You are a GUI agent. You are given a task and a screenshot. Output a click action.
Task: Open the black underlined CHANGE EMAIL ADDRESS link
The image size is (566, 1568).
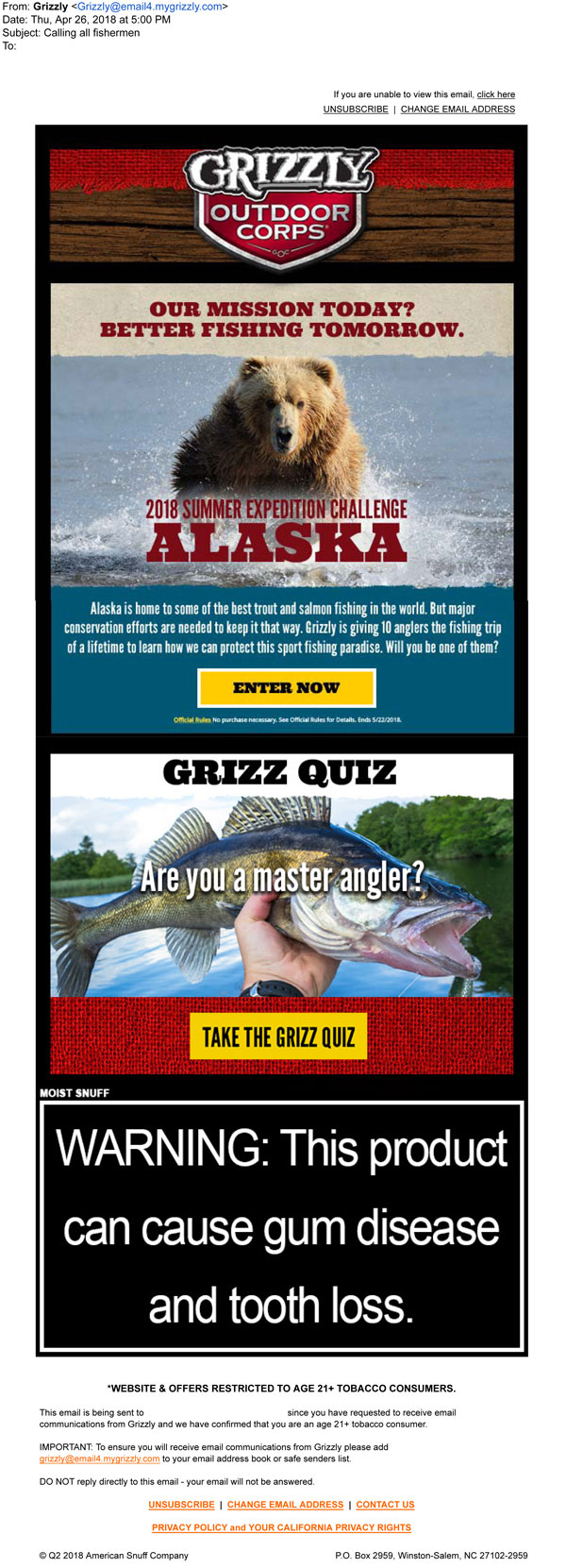pos(458,110)
